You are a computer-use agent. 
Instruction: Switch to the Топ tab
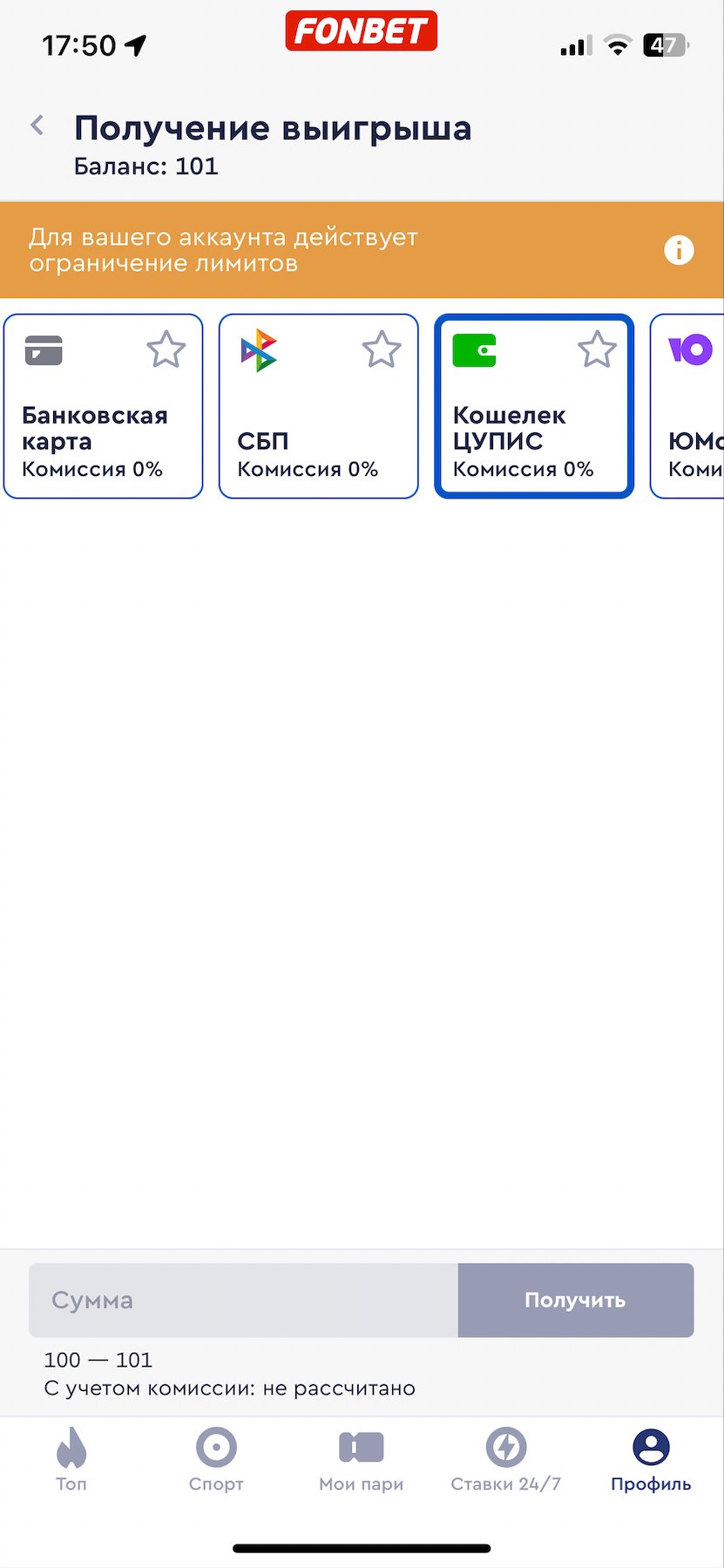71,1460
